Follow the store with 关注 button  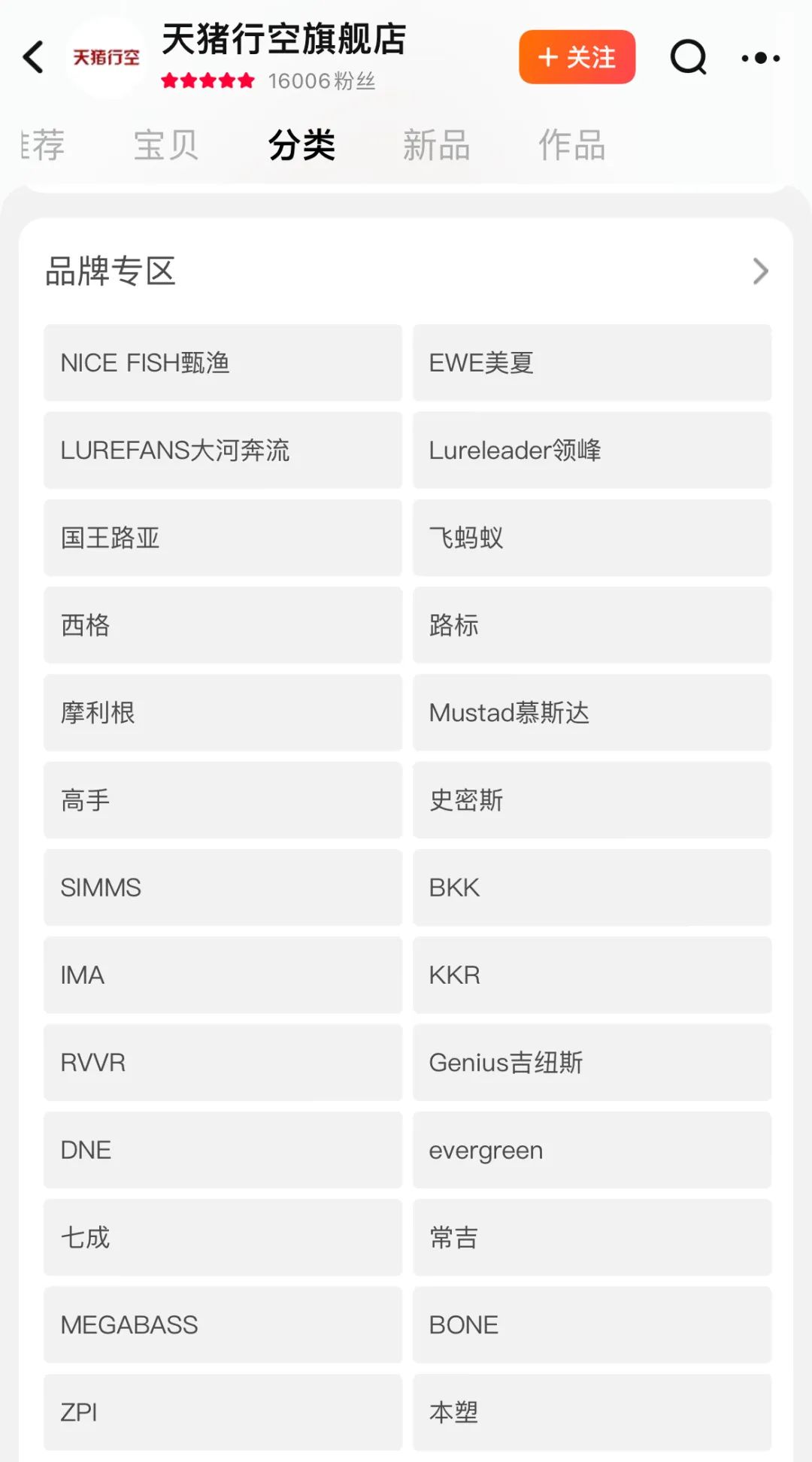pyautogui.click(x=577, y=57)
